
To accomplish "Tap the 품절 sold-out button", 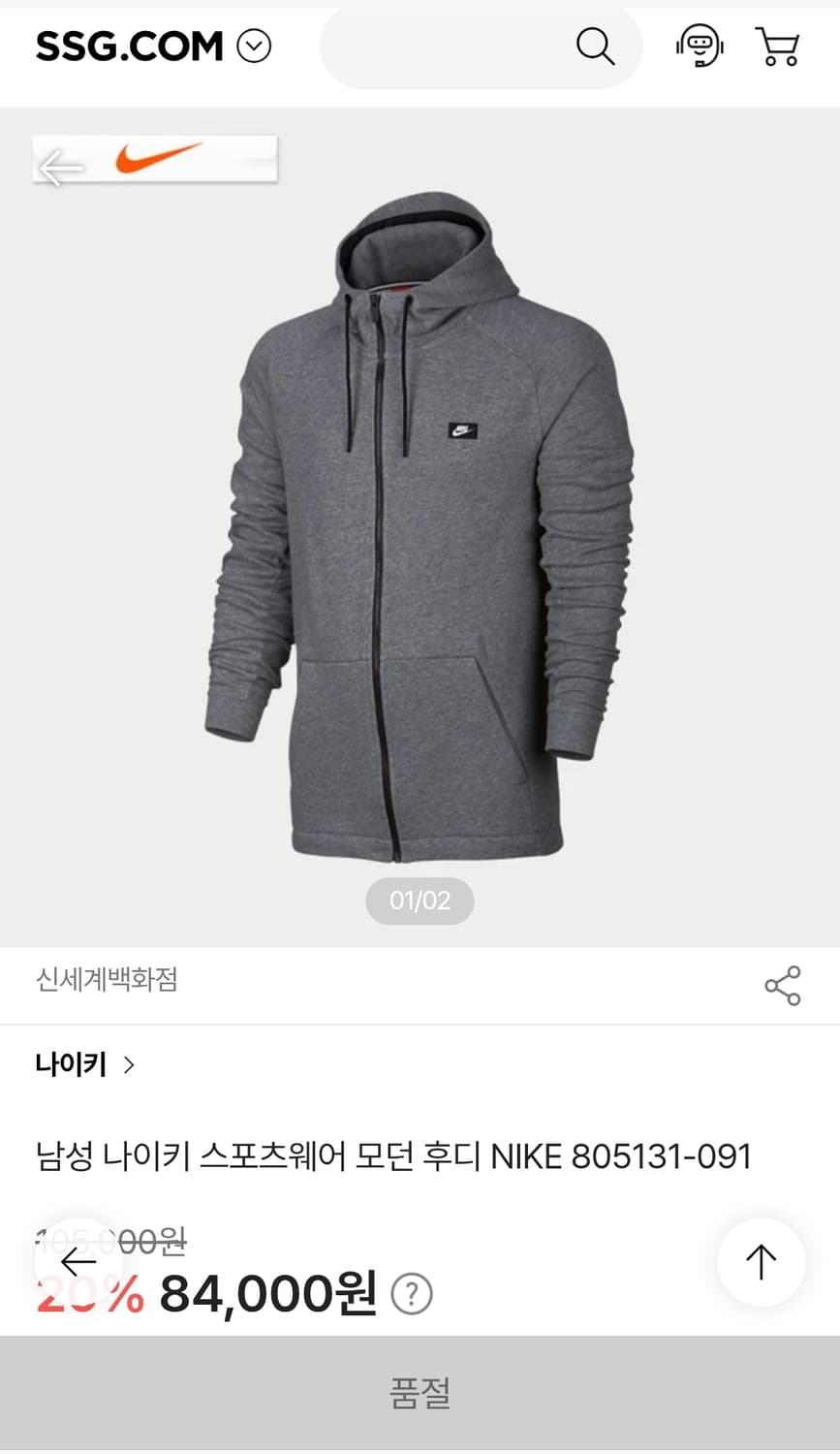I will [x=420, y=1392].
